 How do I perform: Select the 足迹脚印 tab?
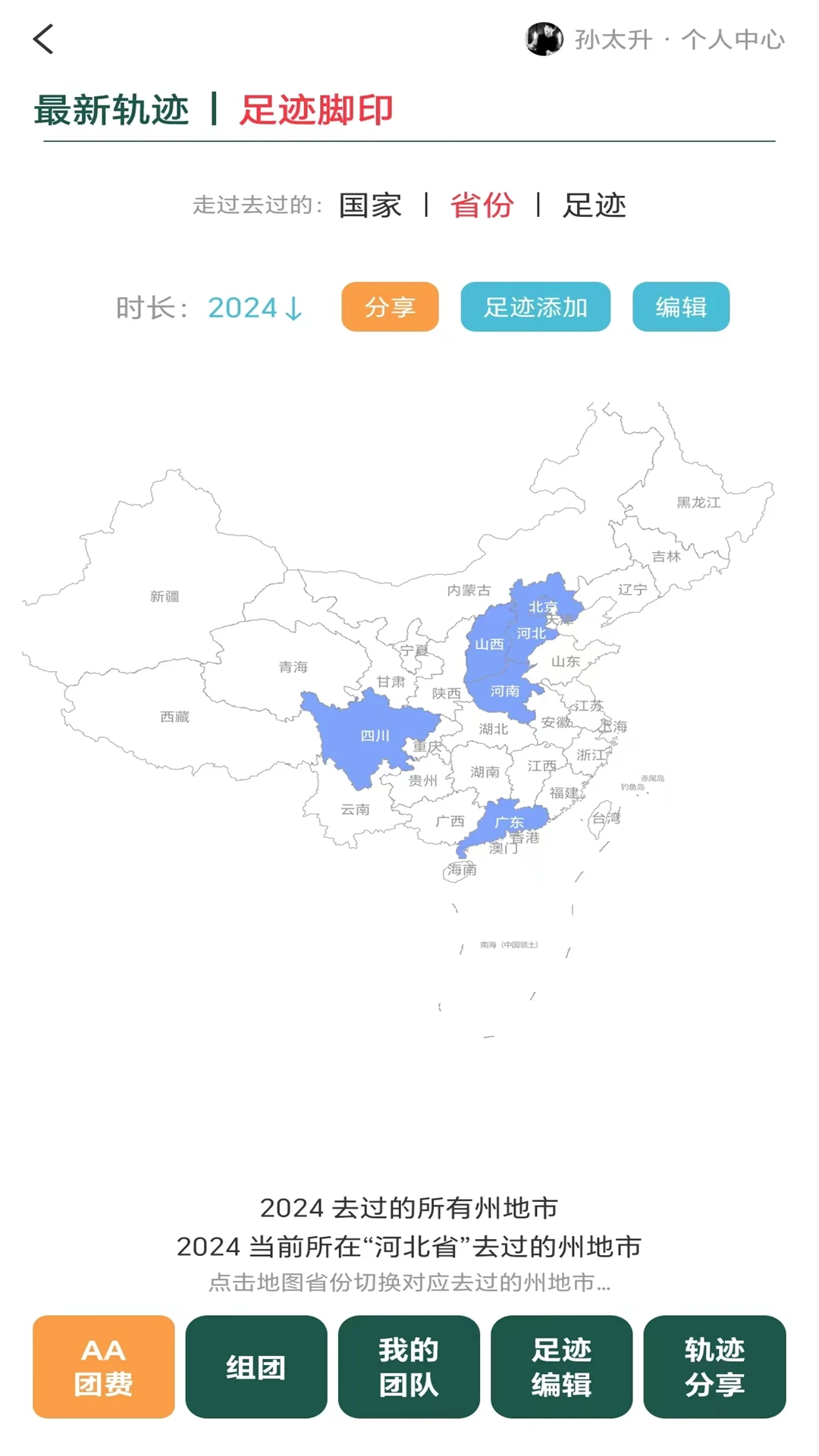click(316, 110)
